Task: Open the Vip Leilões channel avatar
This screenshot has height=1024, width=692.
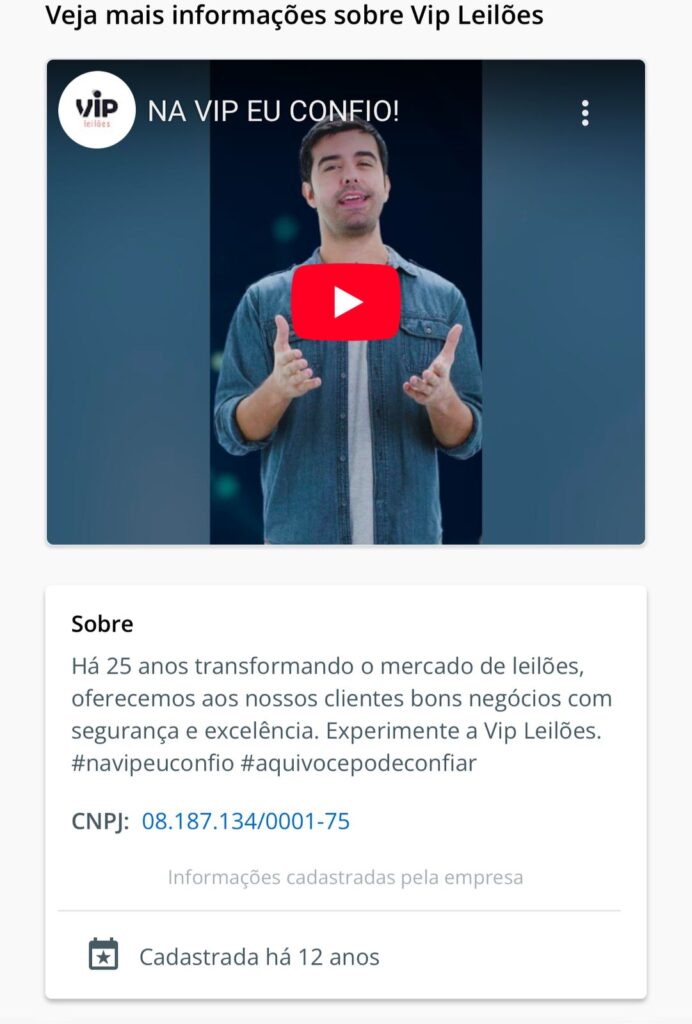Action: (x=97, y=110)
